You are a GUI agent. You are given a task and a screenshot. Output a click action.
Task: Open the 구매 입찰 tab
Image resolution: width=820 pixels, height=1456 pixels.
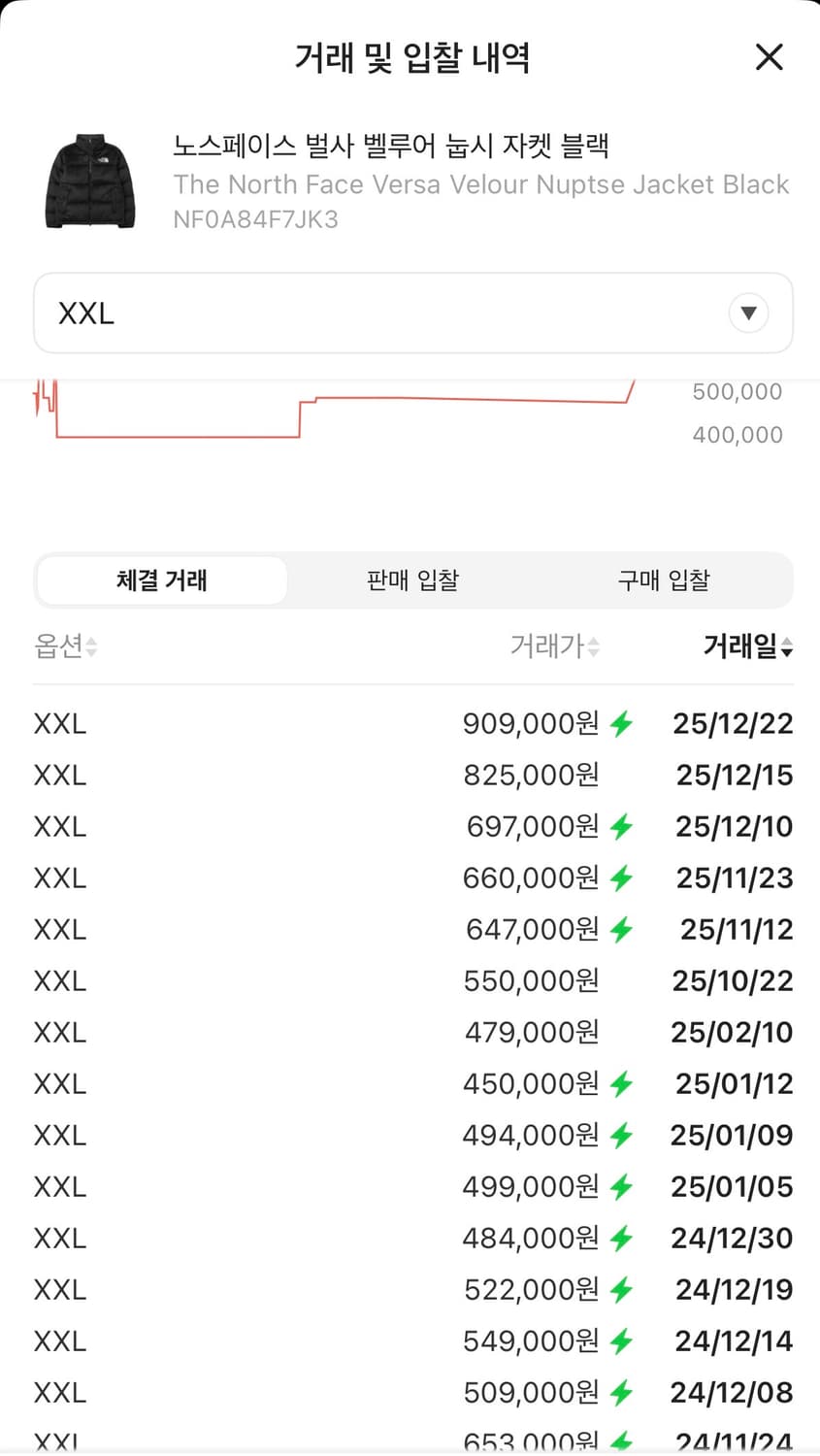[x=663, y=579]
